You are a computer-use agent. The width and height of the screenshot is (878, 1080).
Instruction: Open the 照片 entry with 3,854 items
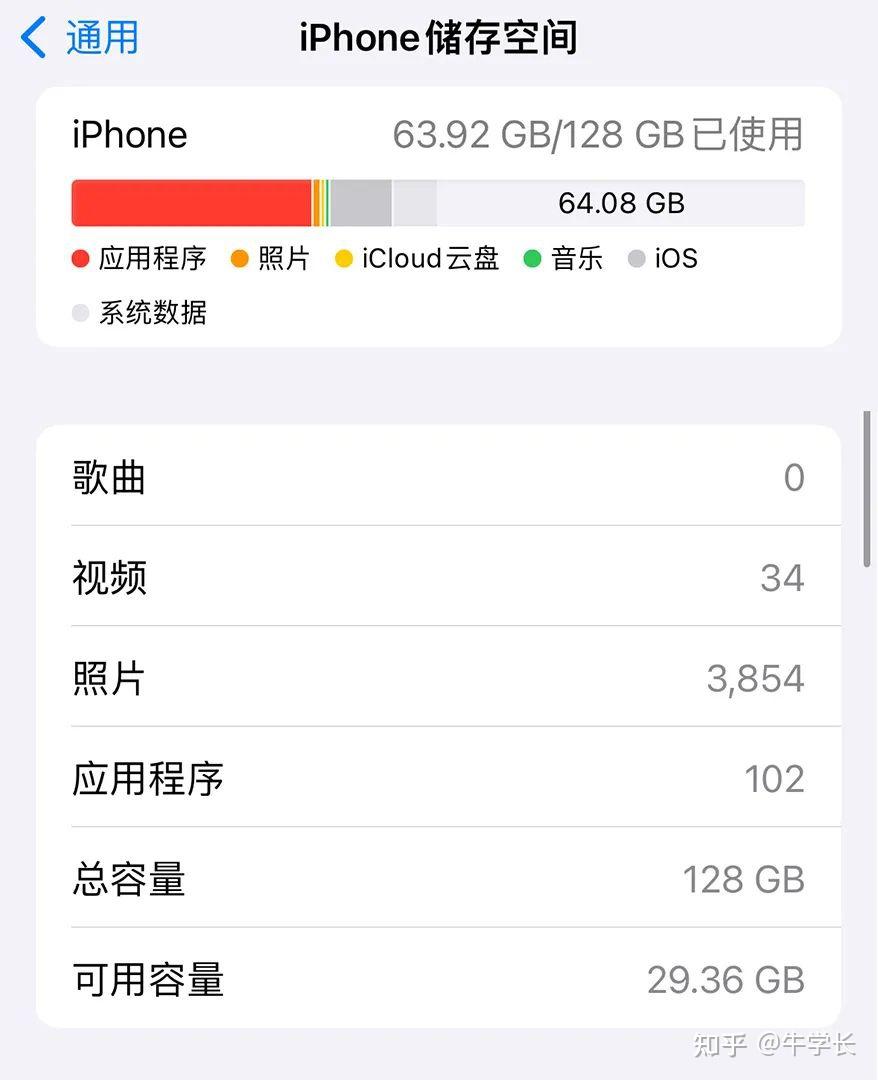point(440,678)
